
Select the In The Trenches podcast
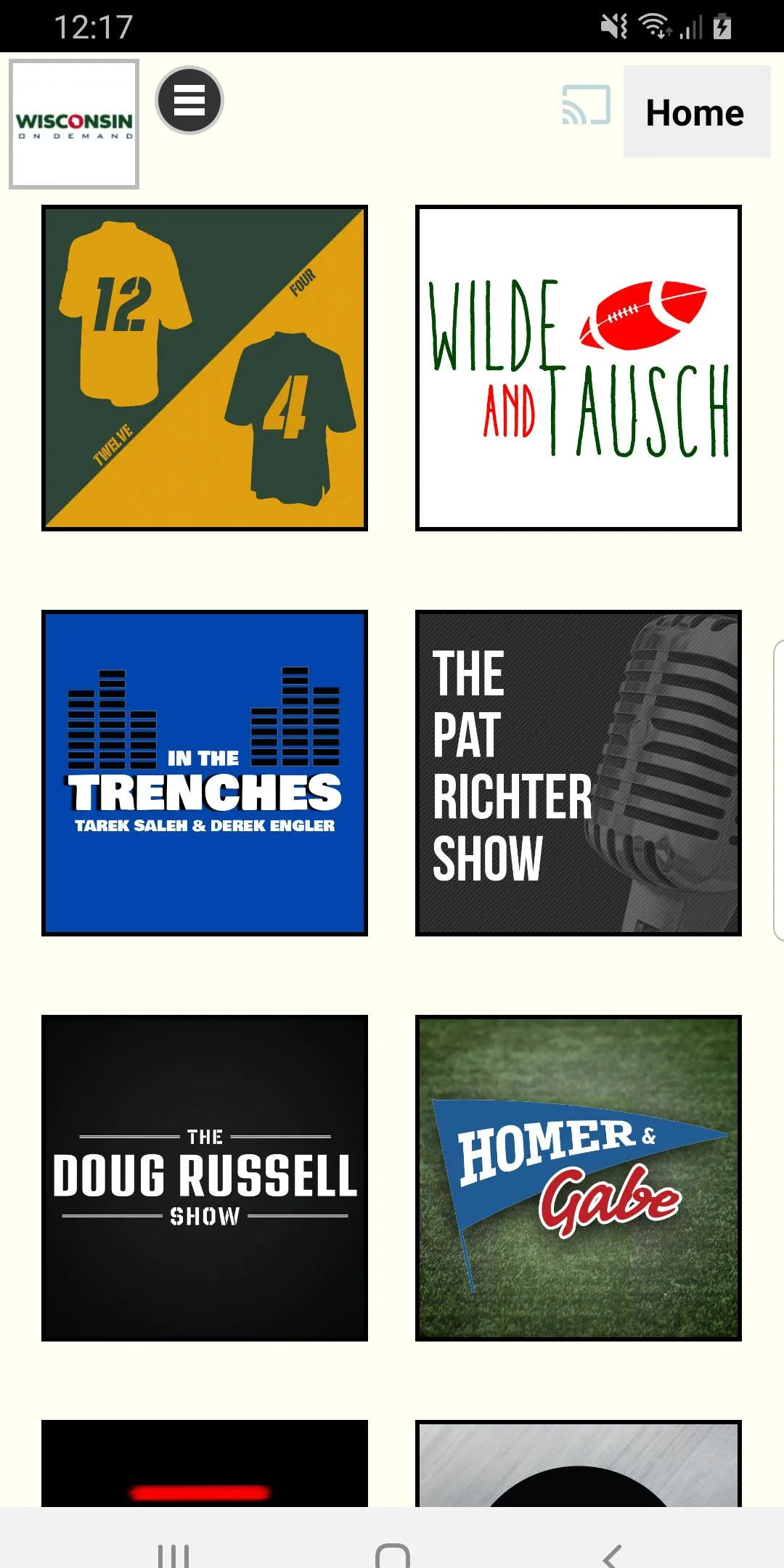[x=205, y=772]
